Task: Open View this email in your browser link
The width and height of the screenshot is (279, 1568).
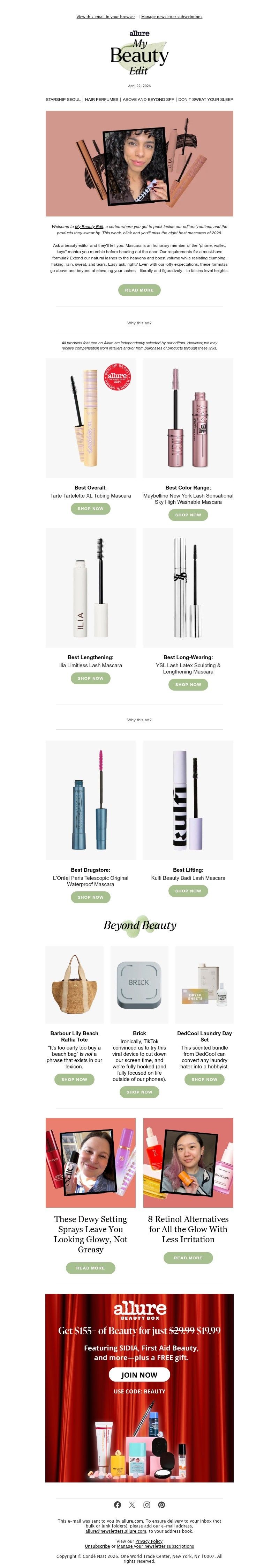Action: point(105,17)
